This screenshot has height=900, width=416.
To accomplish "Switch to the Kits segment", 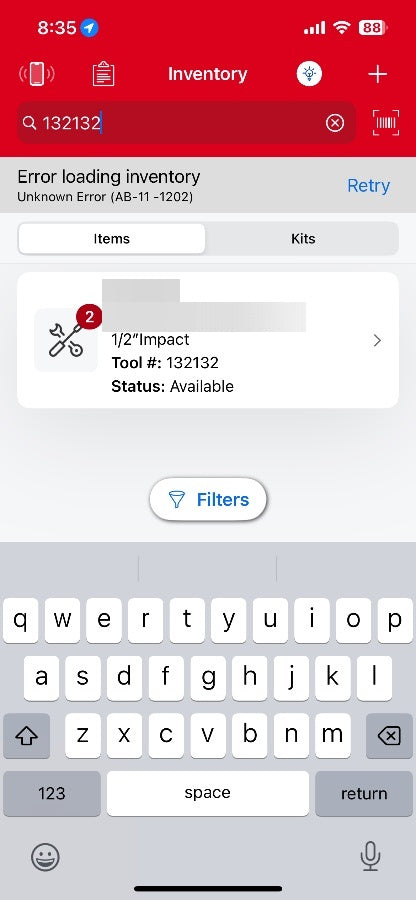I will [302, 239].
